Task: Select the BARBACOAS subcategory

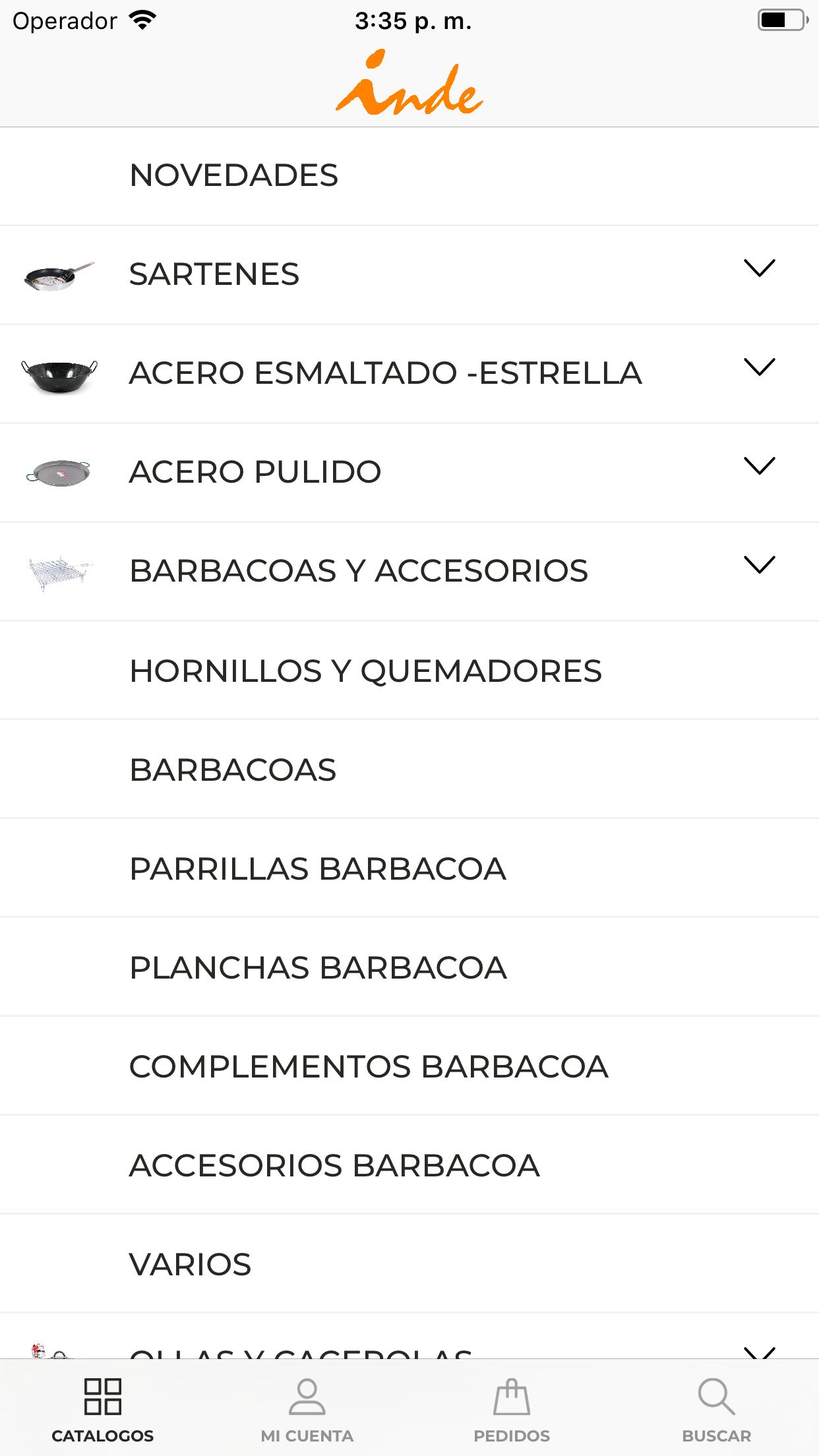Action: [x=233, y=770]
